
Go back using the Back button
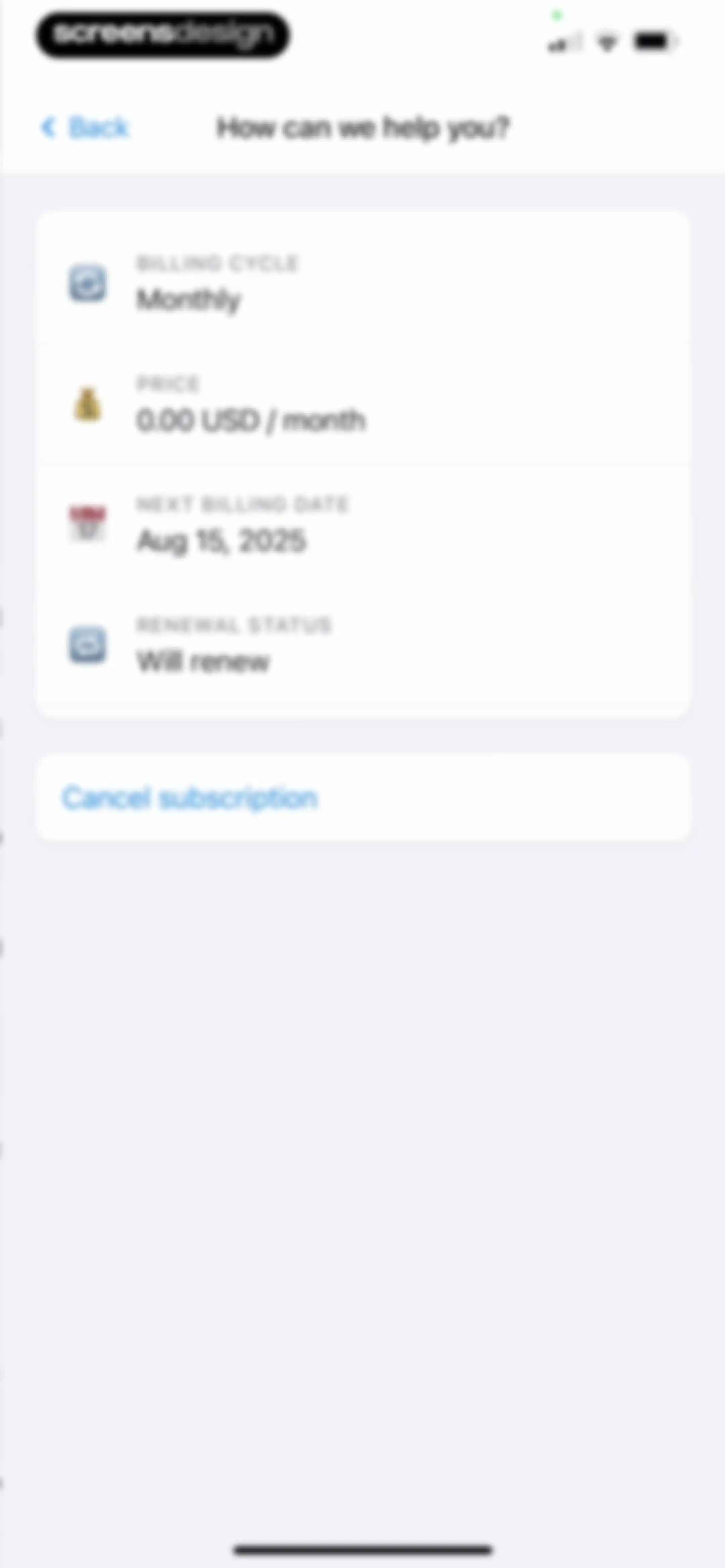(85, 127)
